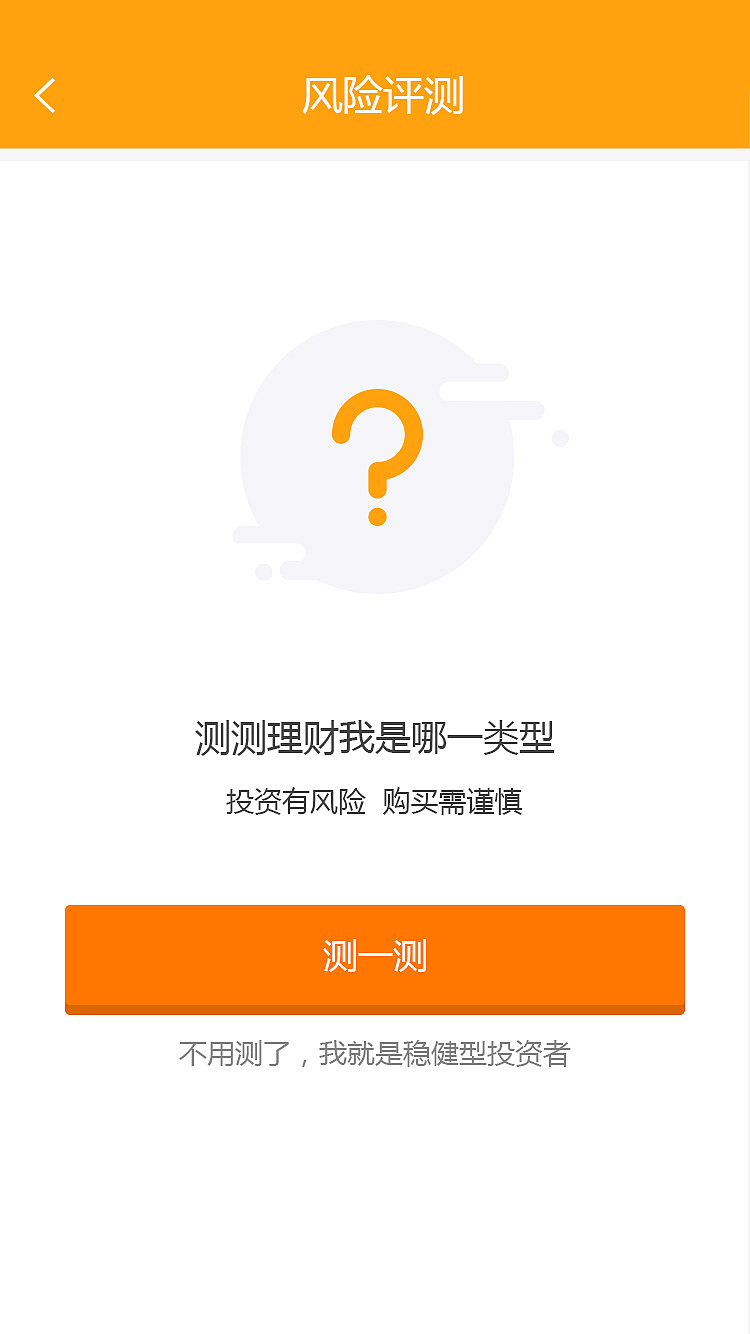The image size is (750, 1334).
Task: Select the orange 测一测 action bar
Action: pyautogui.click(x=375, y=957)
